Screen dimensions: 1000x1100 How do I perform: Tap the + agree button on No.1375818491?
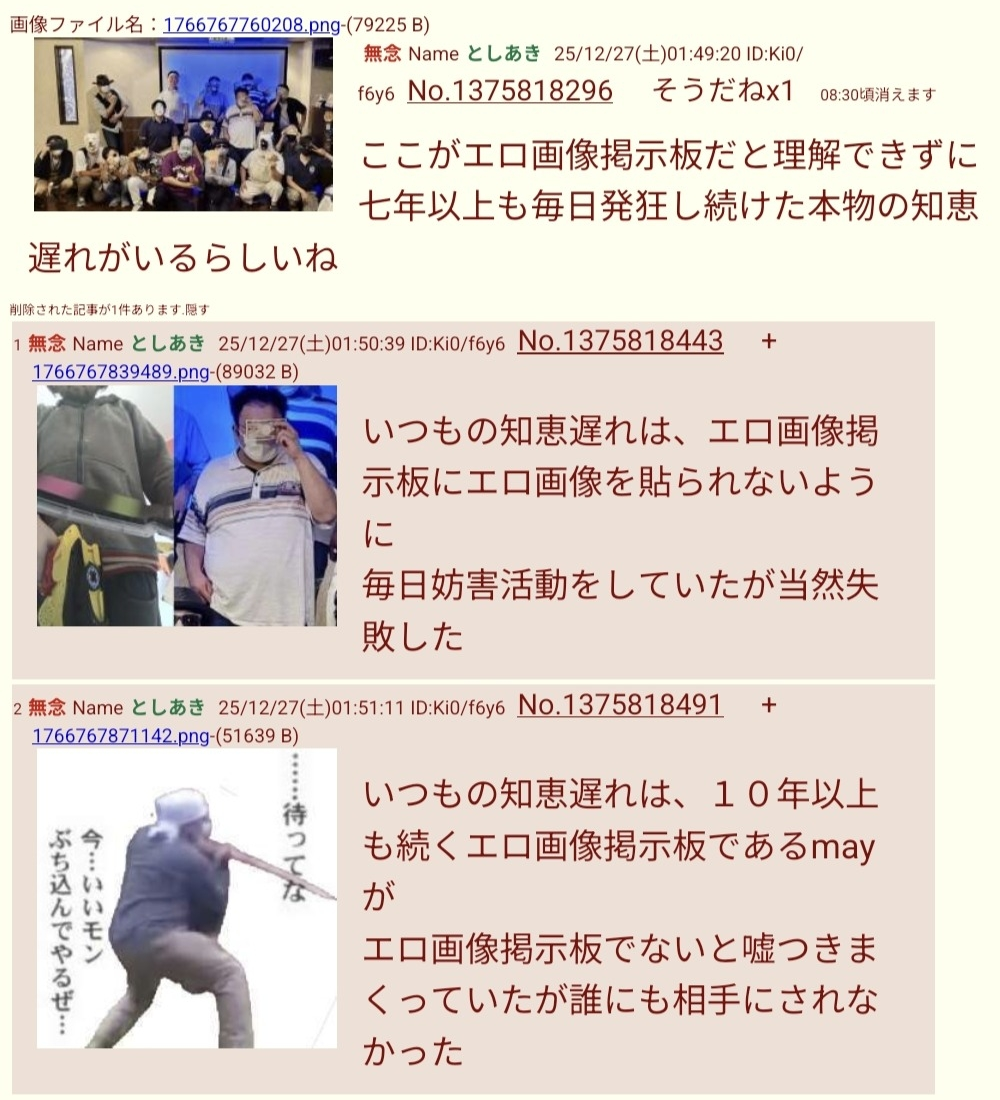click(x=768, y=705)
